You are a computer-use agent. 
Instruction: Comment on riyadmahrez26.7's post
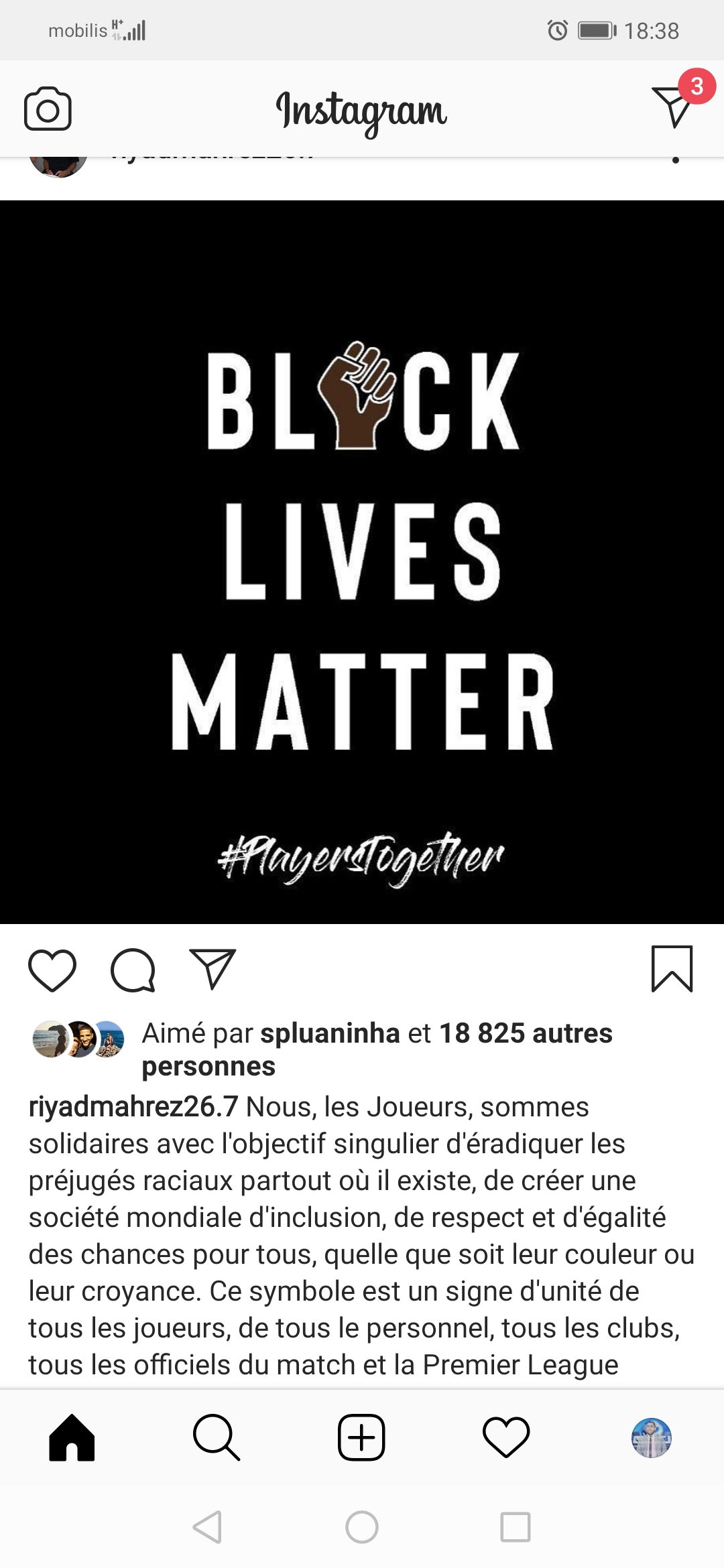[x=133, y=970]
